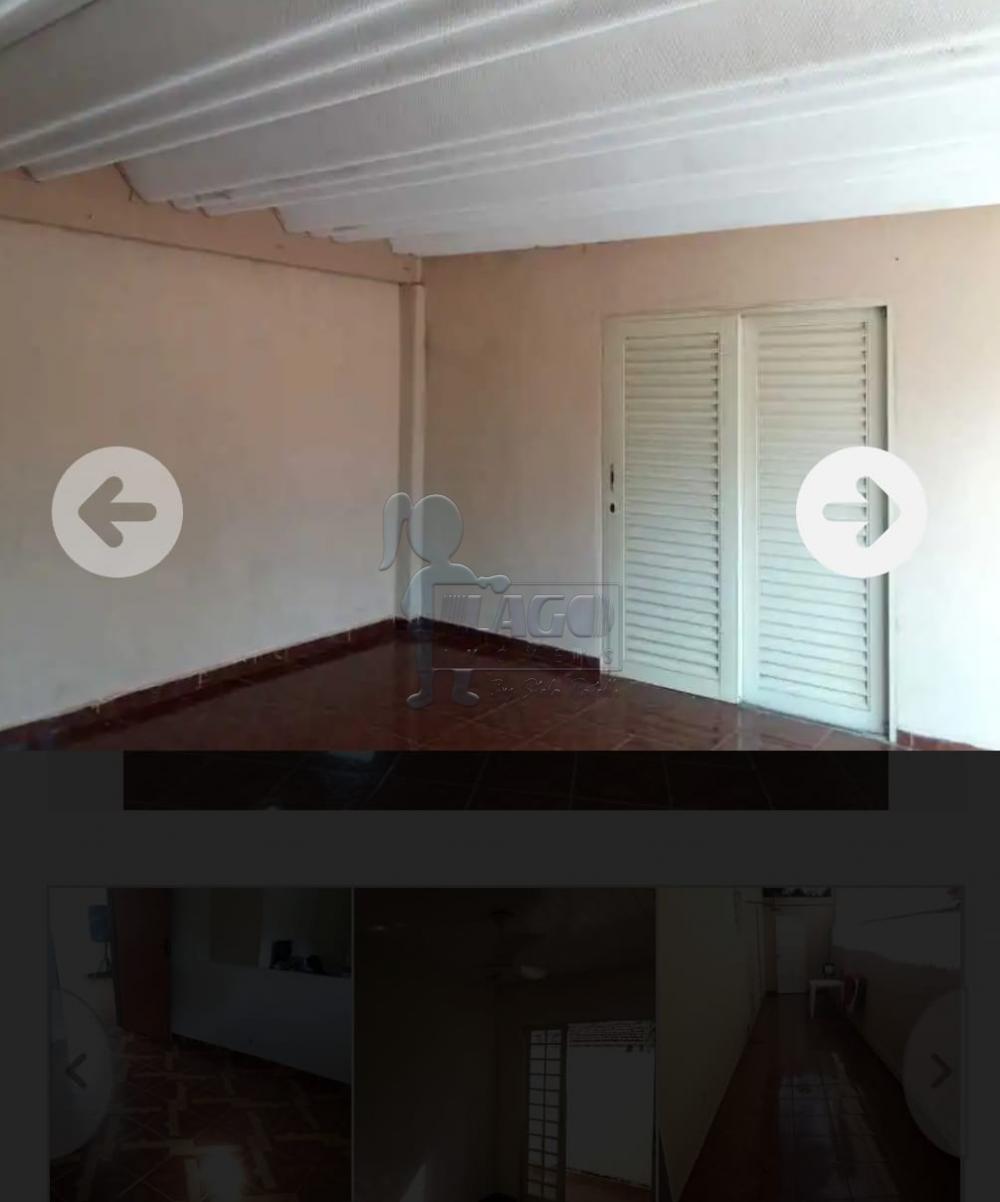Move the thumbnail strip to later photos
The image size is (1000, 1202).
click(x=939, y=1071)
